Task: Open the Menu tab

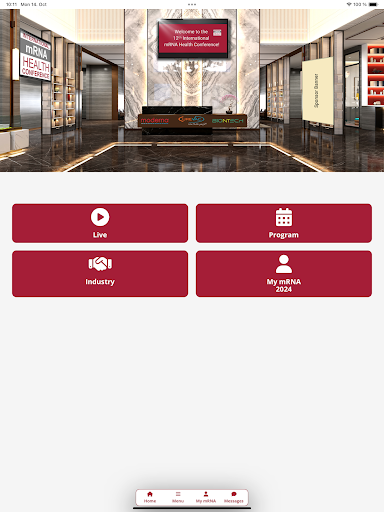Action: coord(178,497)
